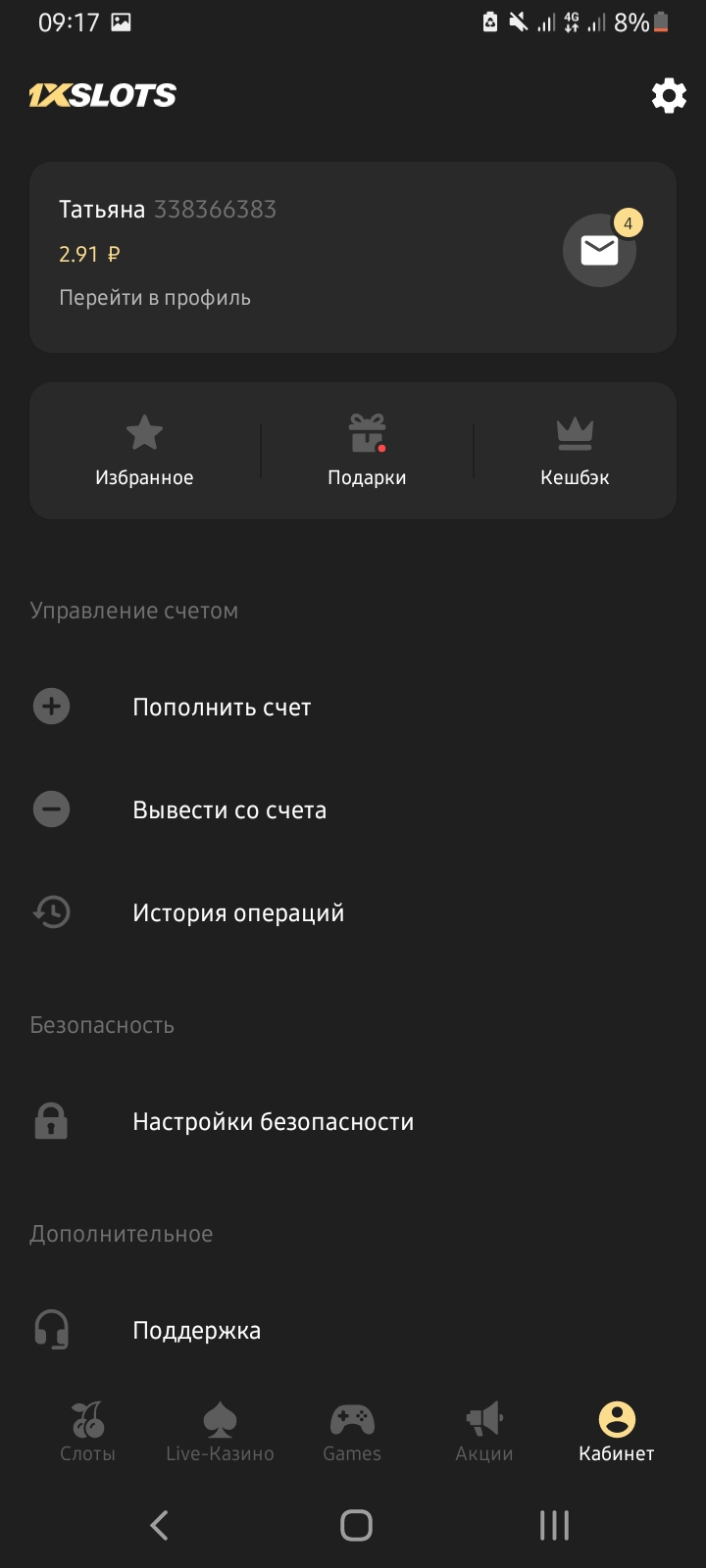Switch to the Games tab
The height and width of the screenshot is (1568, 706).
[x=352, y=1431]
